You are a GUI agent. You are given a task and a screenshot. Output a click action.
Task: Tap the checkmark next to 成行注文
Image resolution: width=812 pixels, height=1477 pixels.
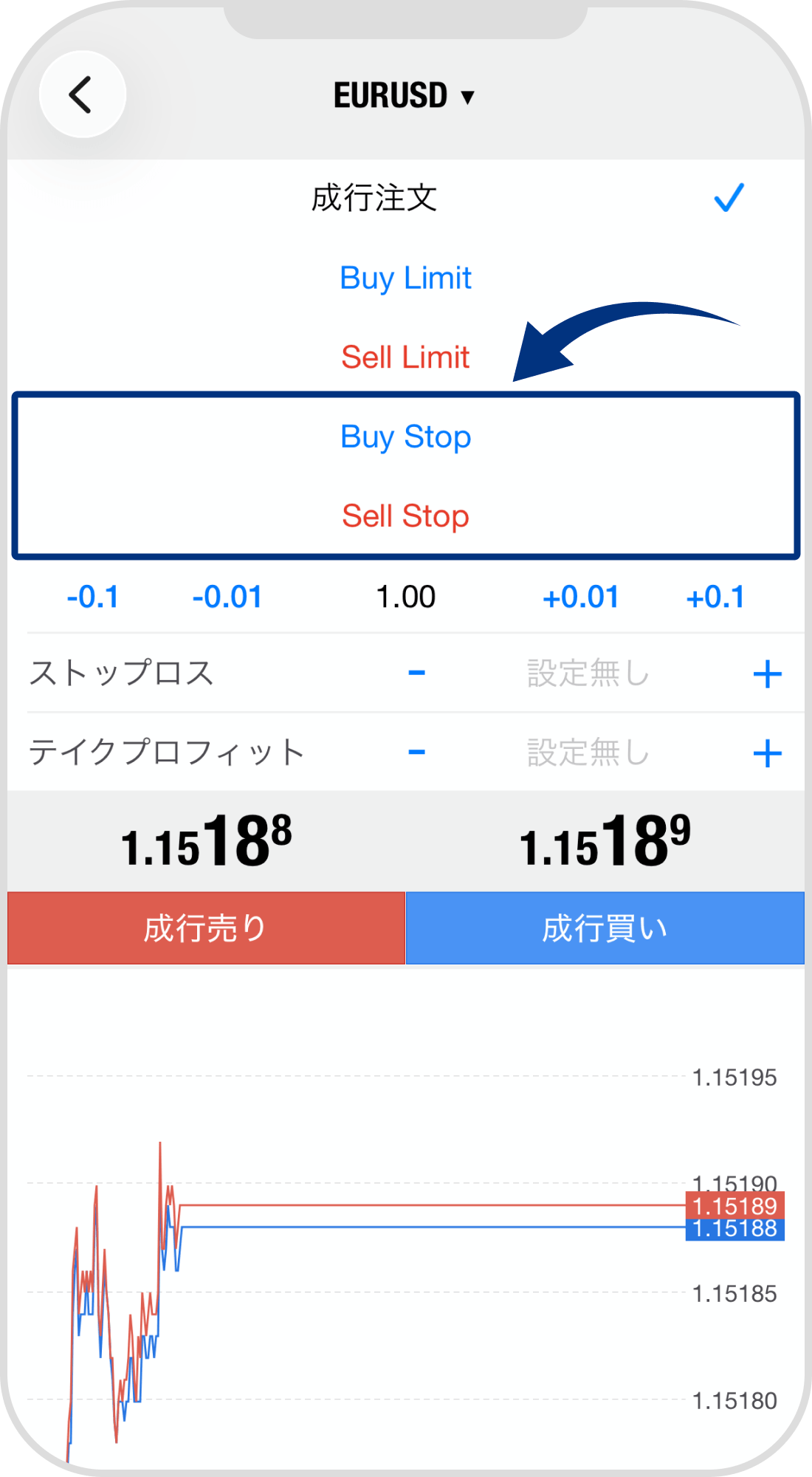[729, 197]
